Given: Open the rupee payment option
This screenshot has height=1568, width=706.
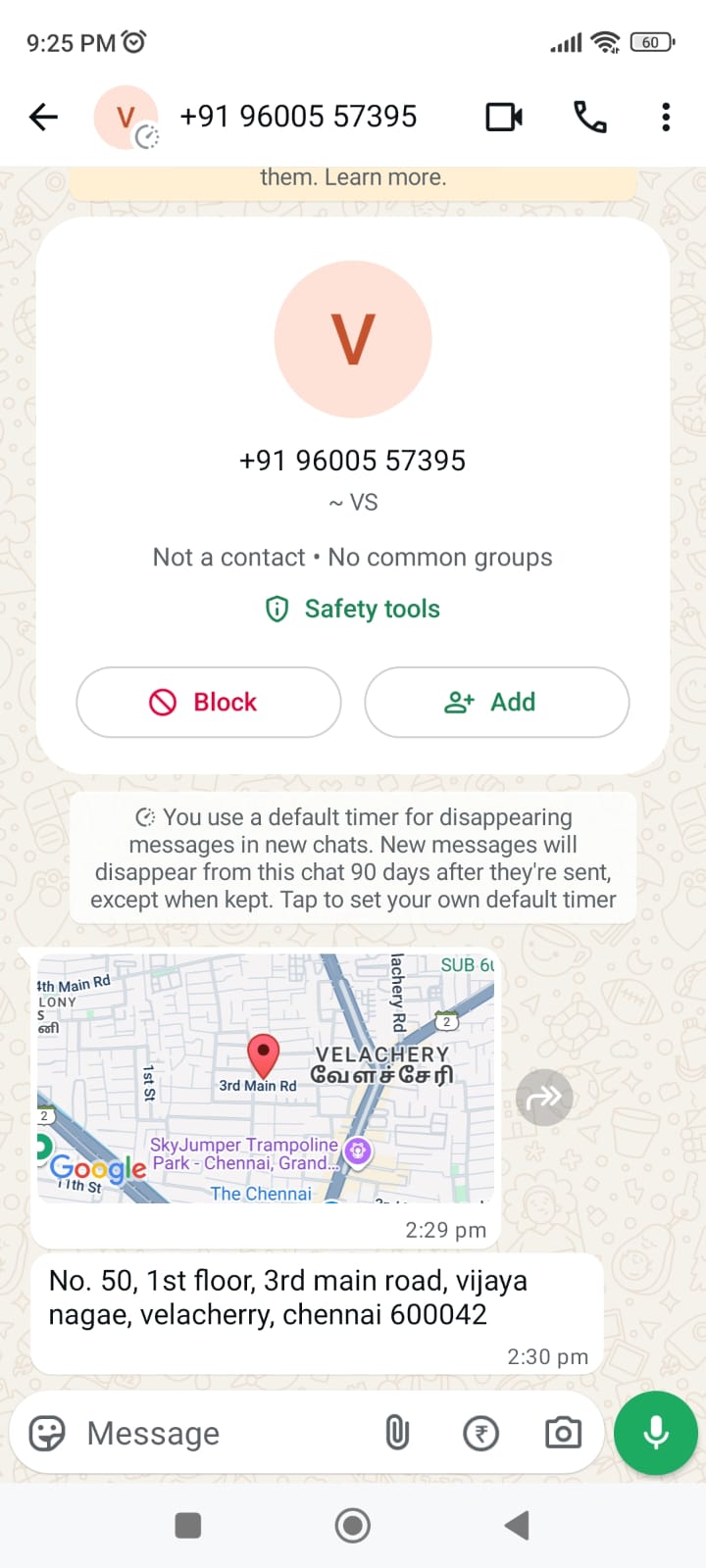Looking at the screenshot, I should [480, 1434].
